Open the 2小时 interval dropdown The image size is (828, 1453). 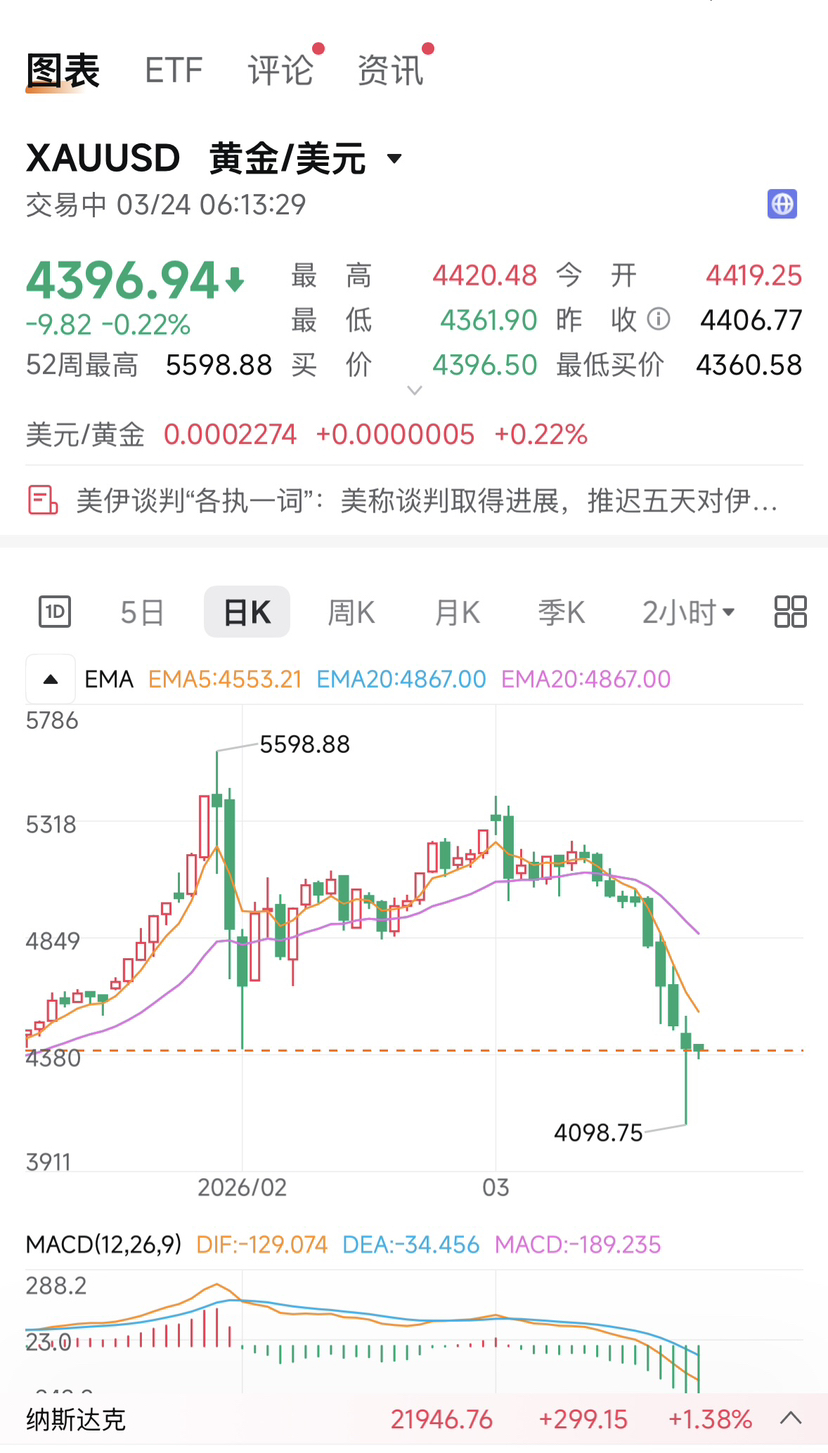[688, 612]
